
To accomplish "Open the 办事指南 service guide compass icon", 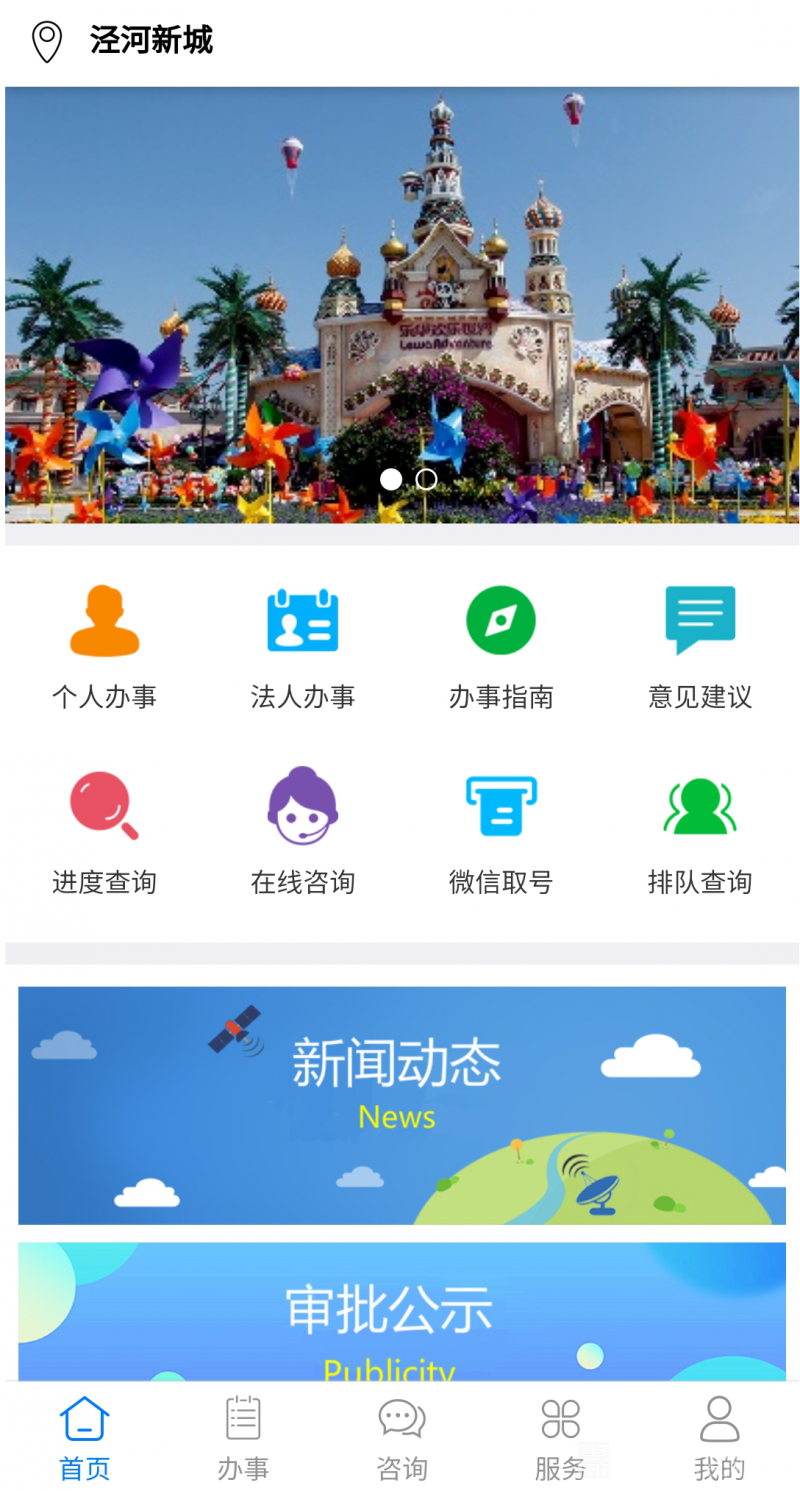I will (x=501, y=619).
